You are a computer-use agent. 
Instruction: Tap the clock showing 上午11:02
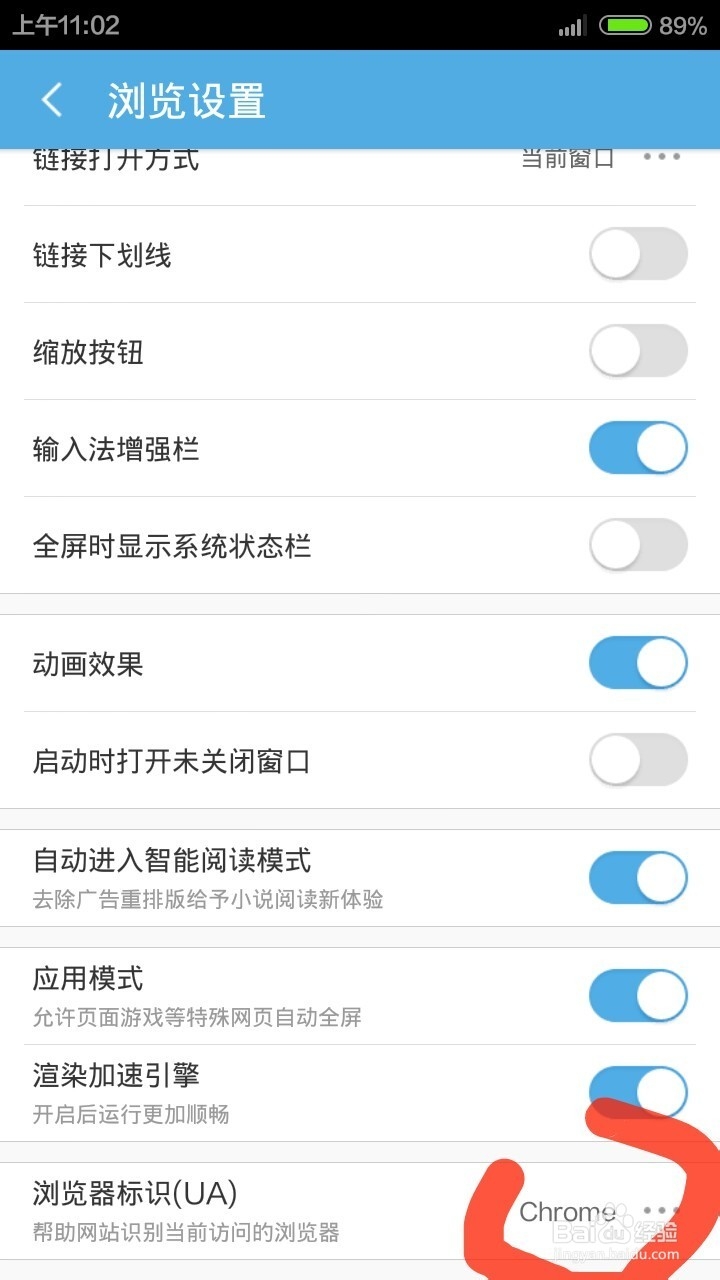[x=63, y=27]
